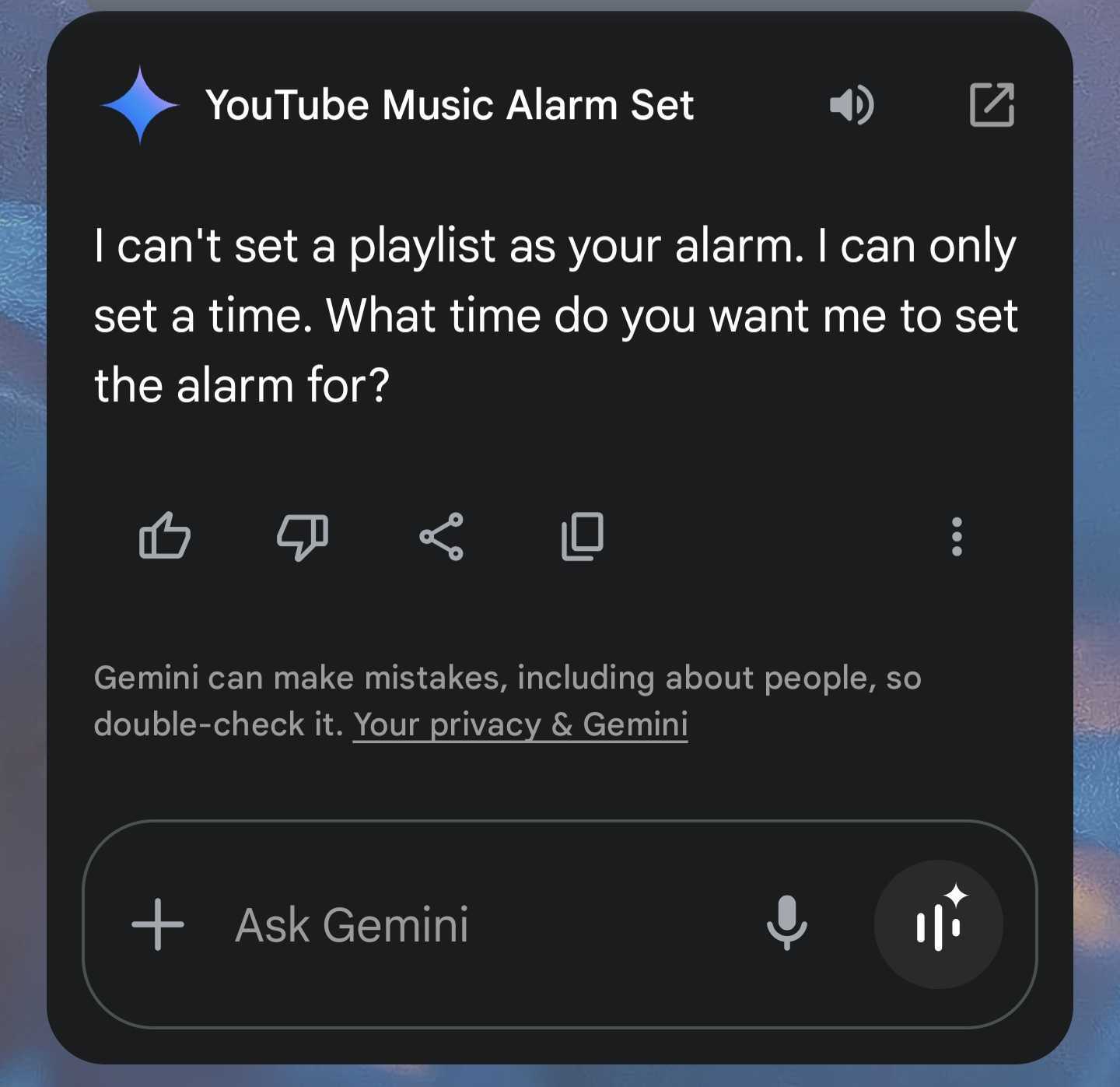Copy the response text

tap(583, 537)
